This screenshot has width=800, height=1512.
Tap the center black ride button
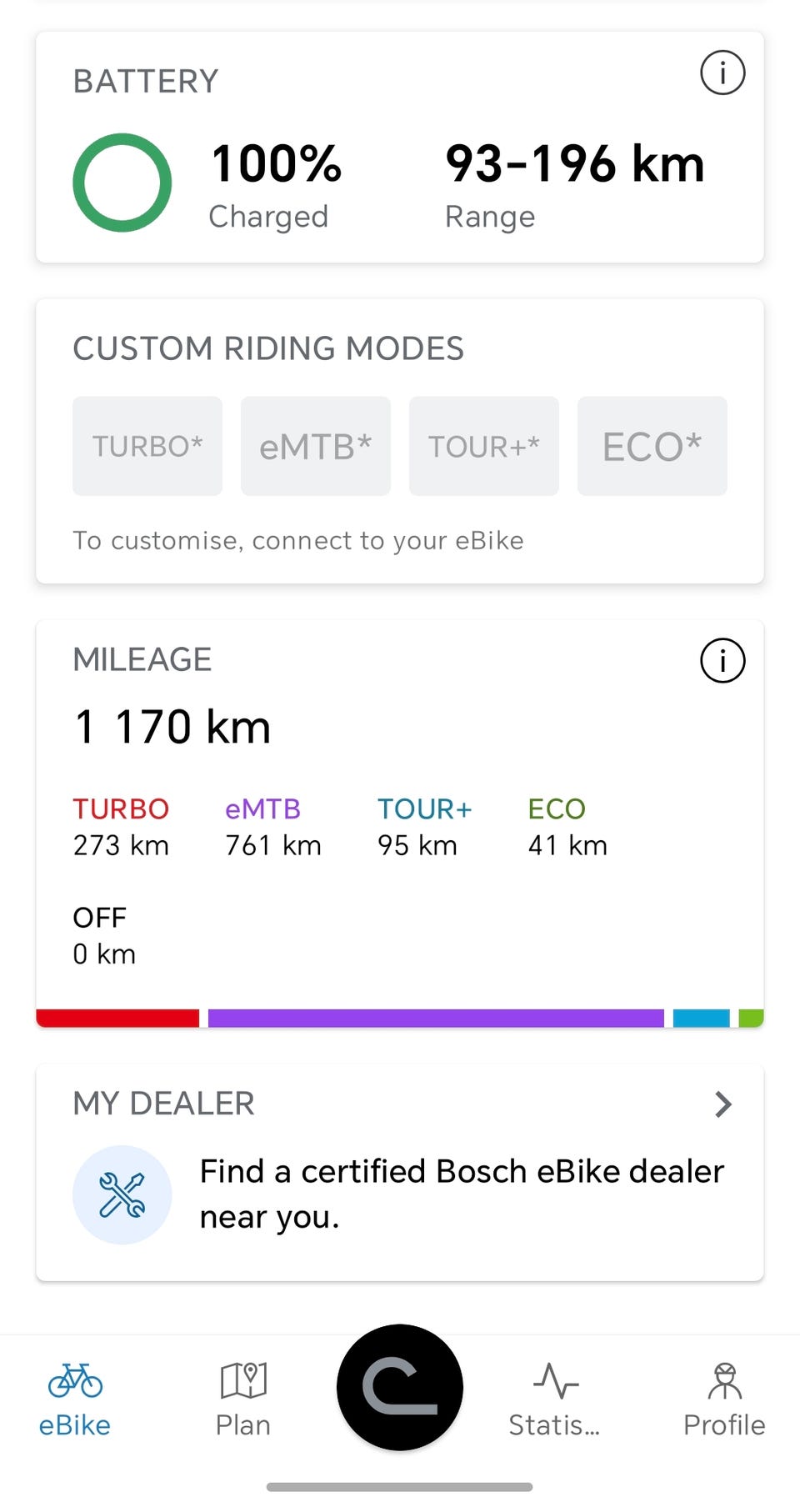click(x=400, y=1387)
